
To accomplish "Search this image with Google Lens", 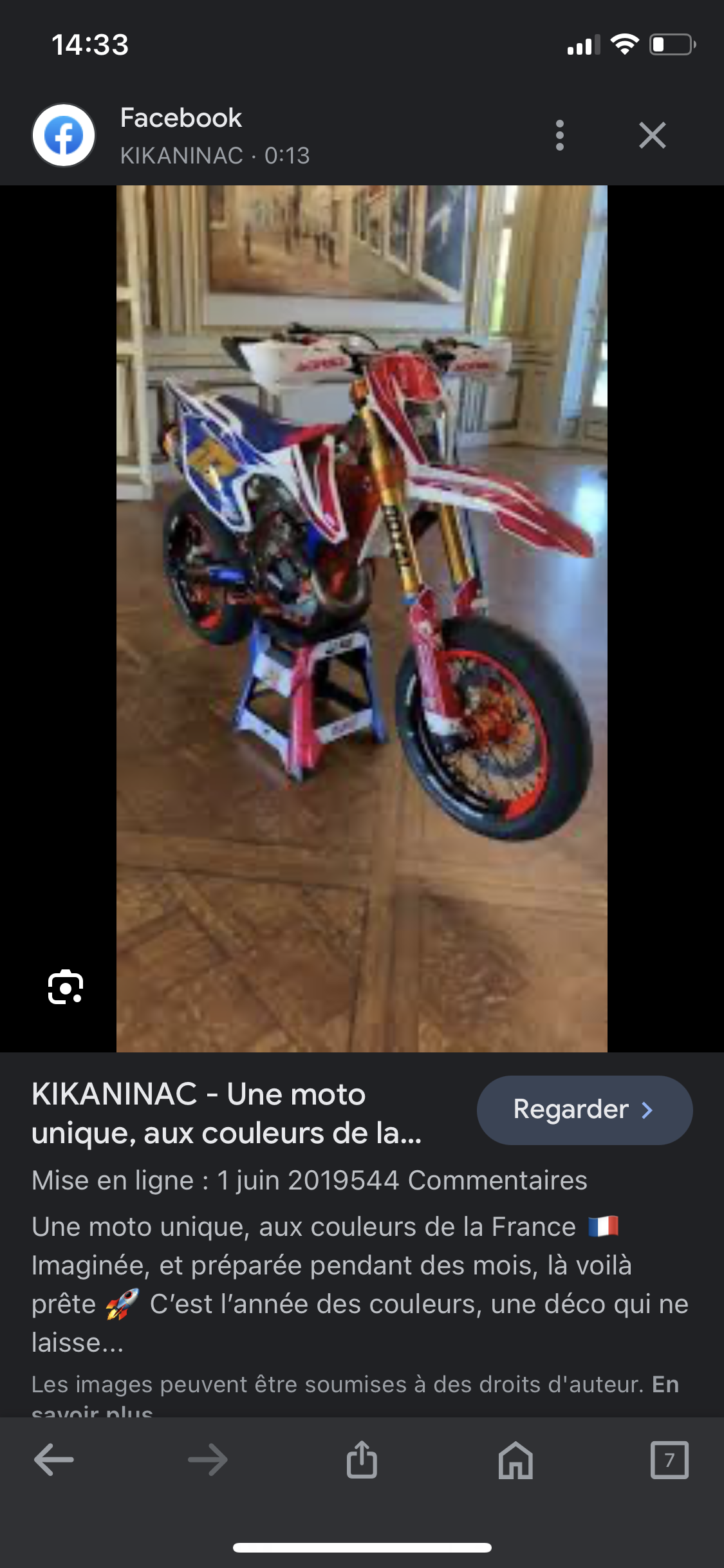I will 66,987.
